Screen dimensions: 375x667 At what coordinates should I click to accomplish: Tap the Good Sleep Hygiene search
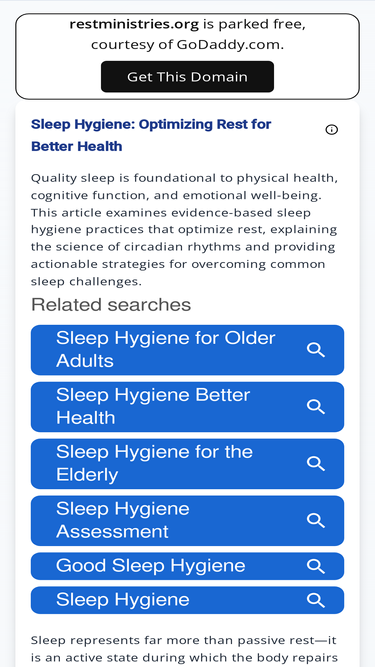pos(187,566)
